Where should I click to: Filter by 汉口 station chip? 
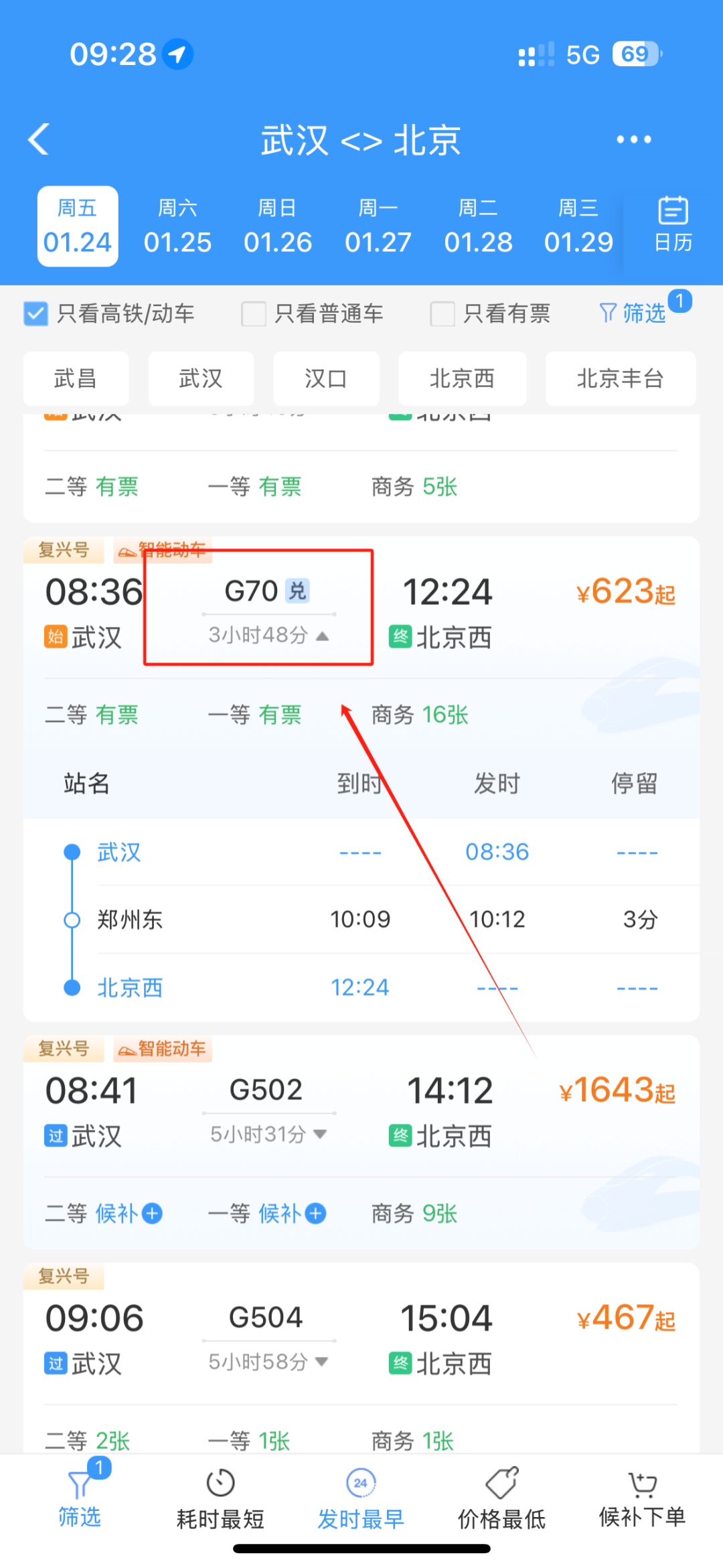(325, 378)
